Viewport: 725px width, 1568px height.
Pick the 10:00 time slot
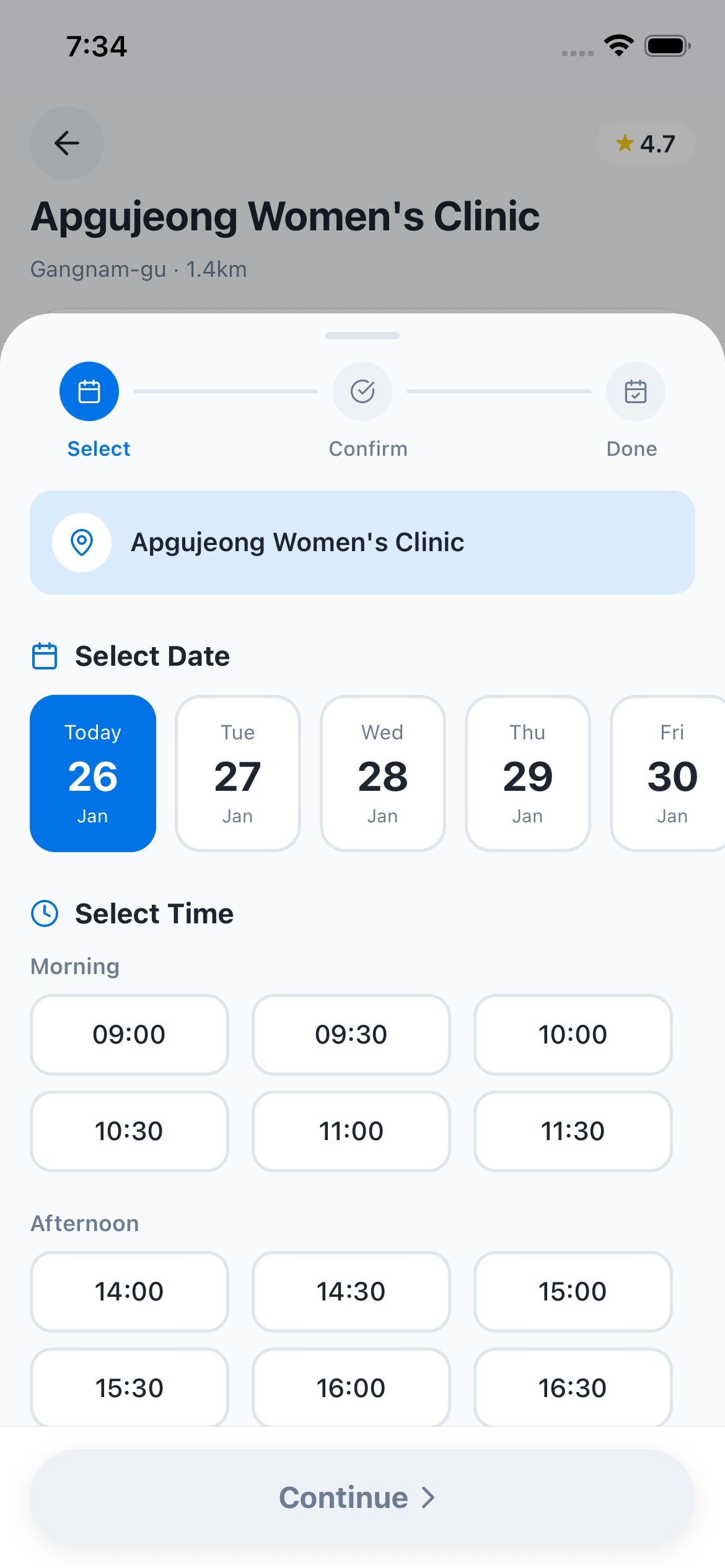[573, 1034]
